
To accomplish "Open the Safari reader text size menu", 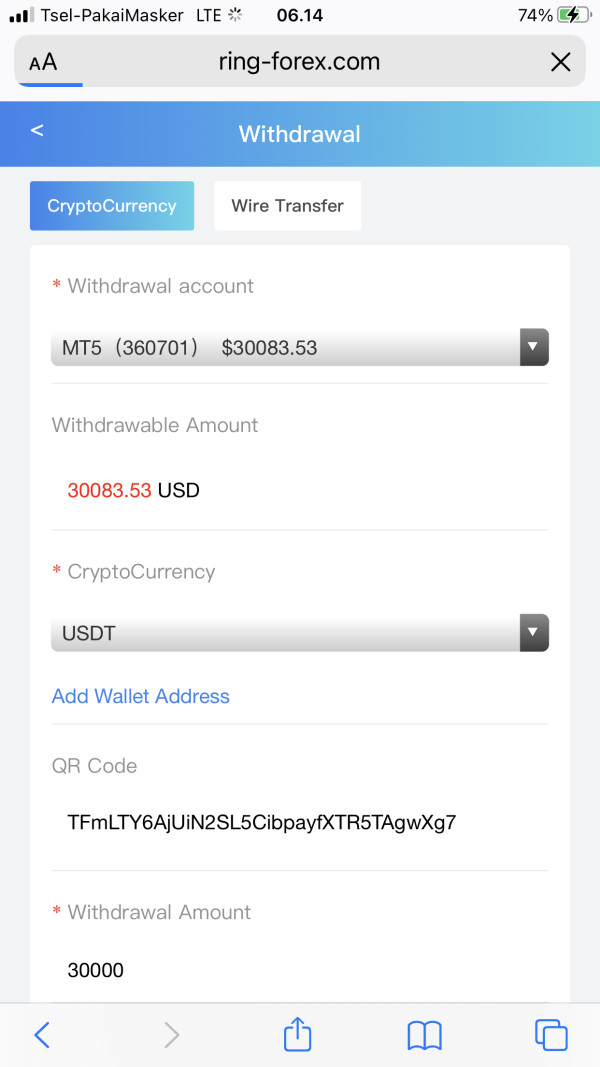I will 43,63.
